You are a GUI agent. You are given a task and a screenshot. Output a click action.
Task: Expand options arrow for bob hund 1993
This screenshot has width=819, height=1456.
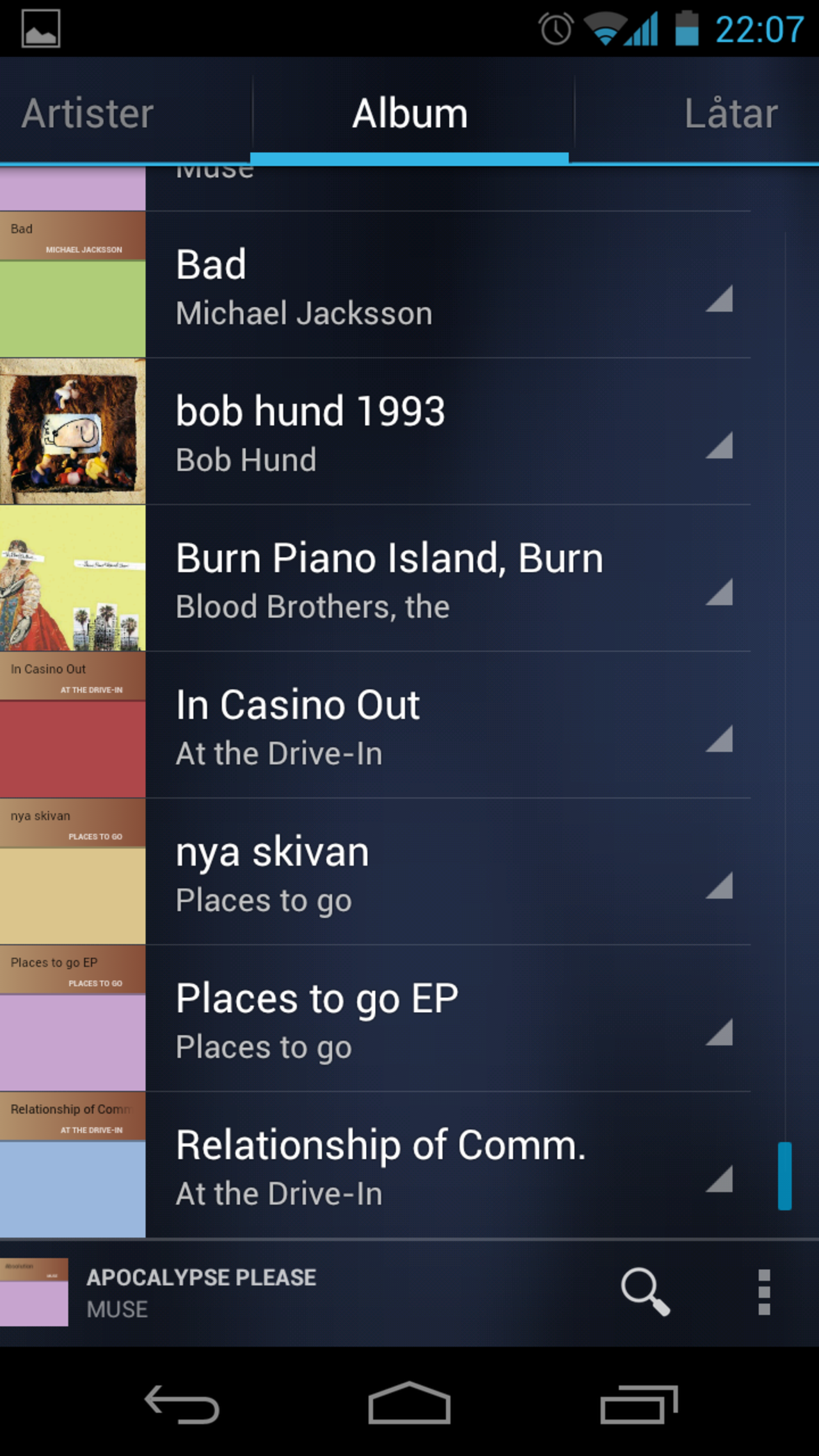pos(720,446)
